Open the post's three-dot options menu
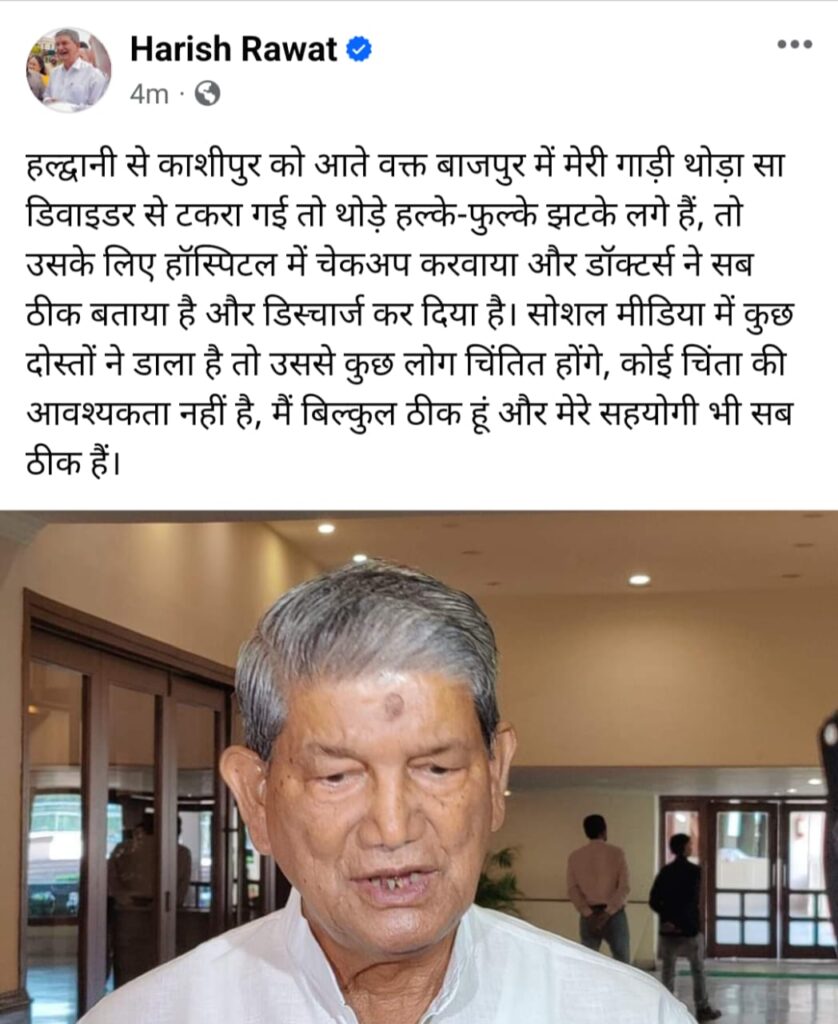Image resolution: width=838 pixels, height=1024 pixels. (x=794, y=46)
